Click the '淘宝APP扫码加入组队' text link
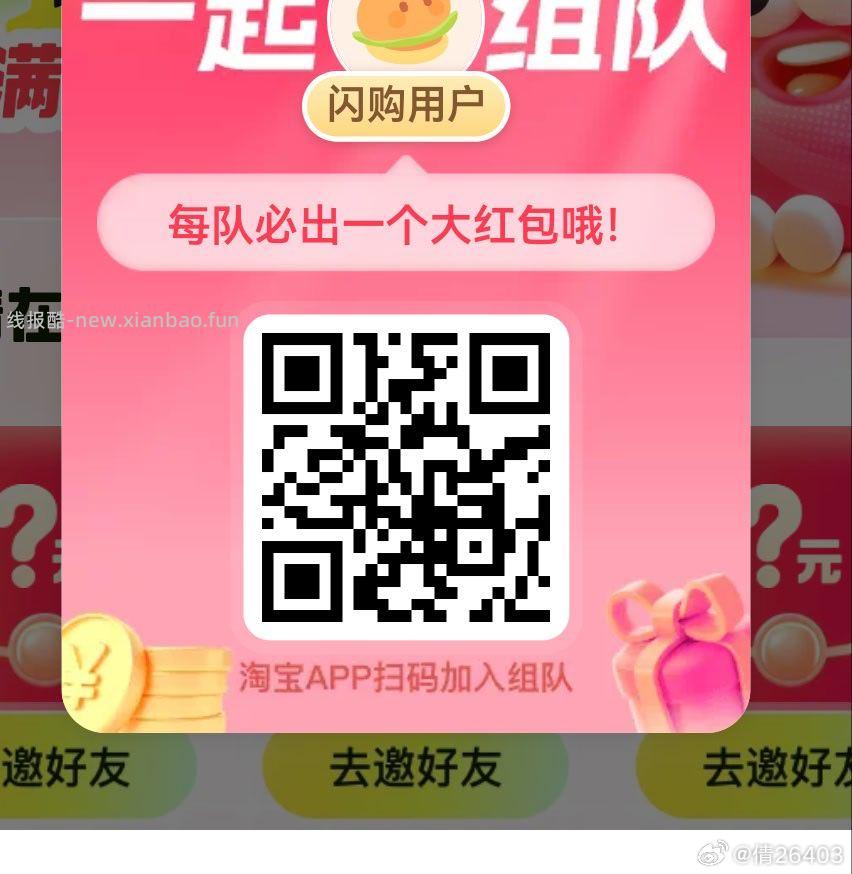Image resolution: width=852 pixels, height=874 pixels. 406,678
